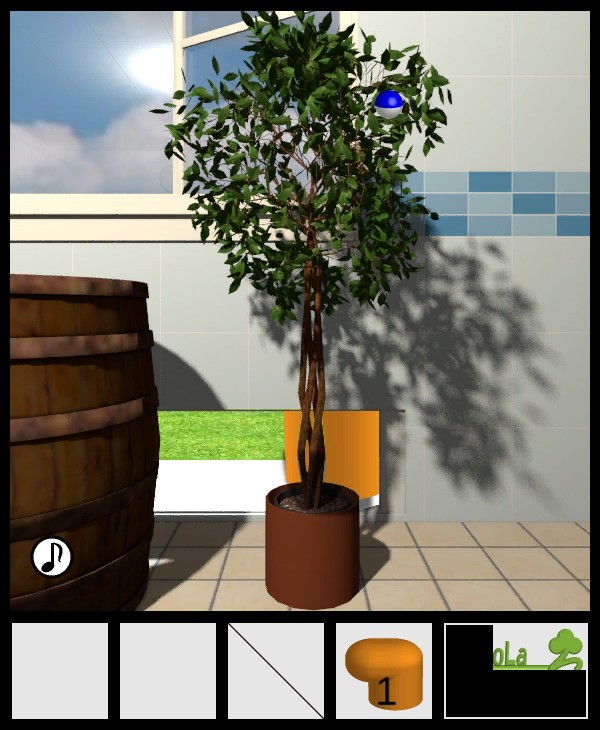Viewport: 600px width, 730px height.
Task: Select the second empty inventory slot
Action: click(168, 671)
